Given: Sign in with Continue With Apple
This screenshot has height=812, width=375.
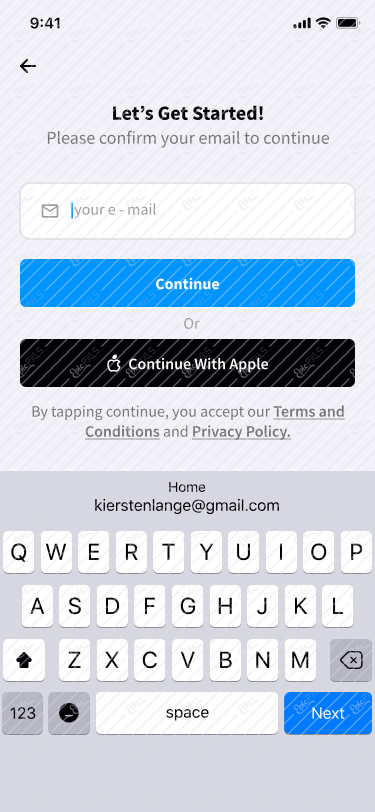Looking at the screenshot, I should pyautogui.click(x=188, y=364).
